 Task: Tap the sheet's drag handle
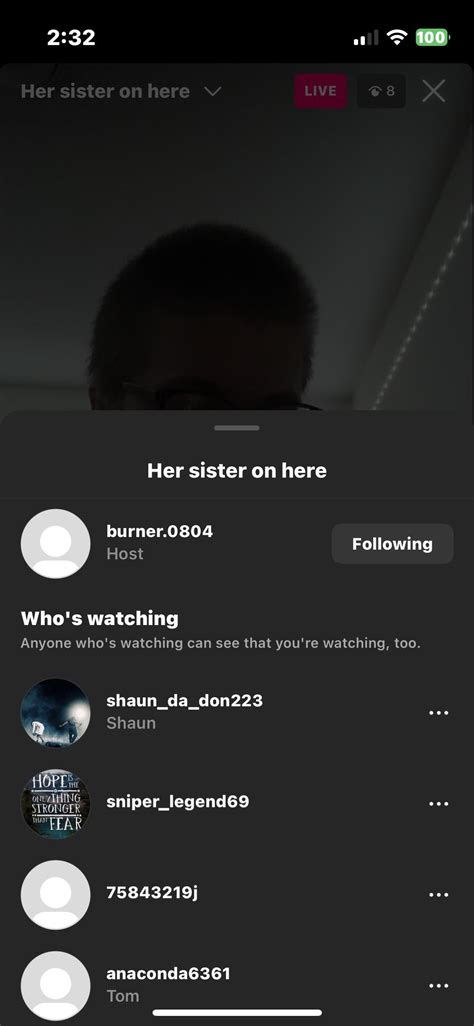click(x=237, y=428)
